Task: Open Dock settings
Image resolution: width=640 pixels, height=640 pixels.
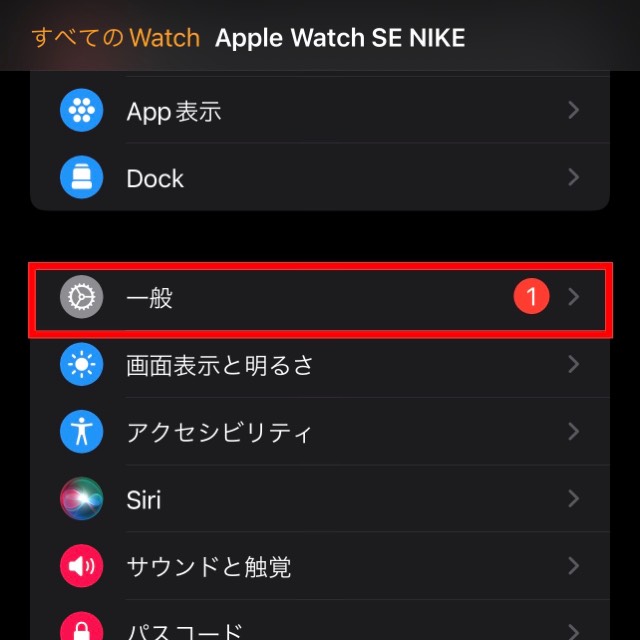Action: (320, 178)
